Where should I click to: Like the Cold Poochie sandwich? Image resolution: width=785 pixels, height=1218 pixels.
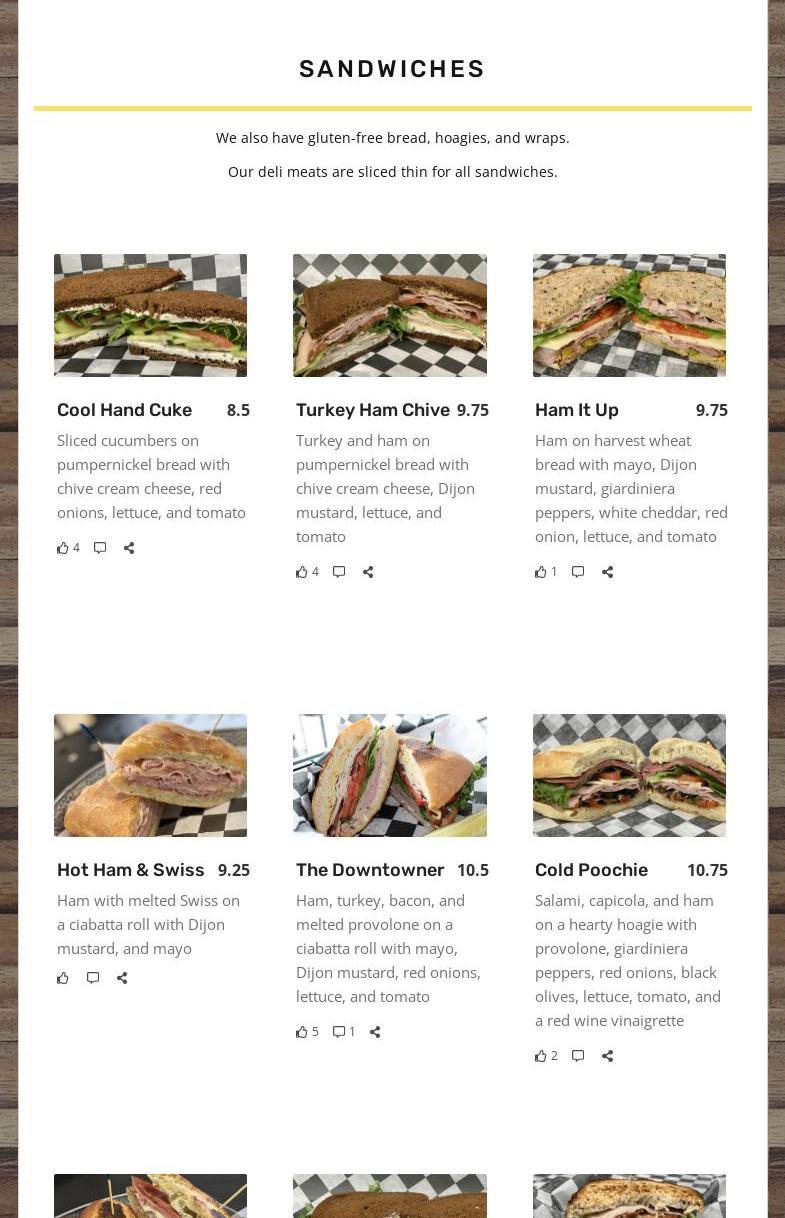coord(541,1056)
